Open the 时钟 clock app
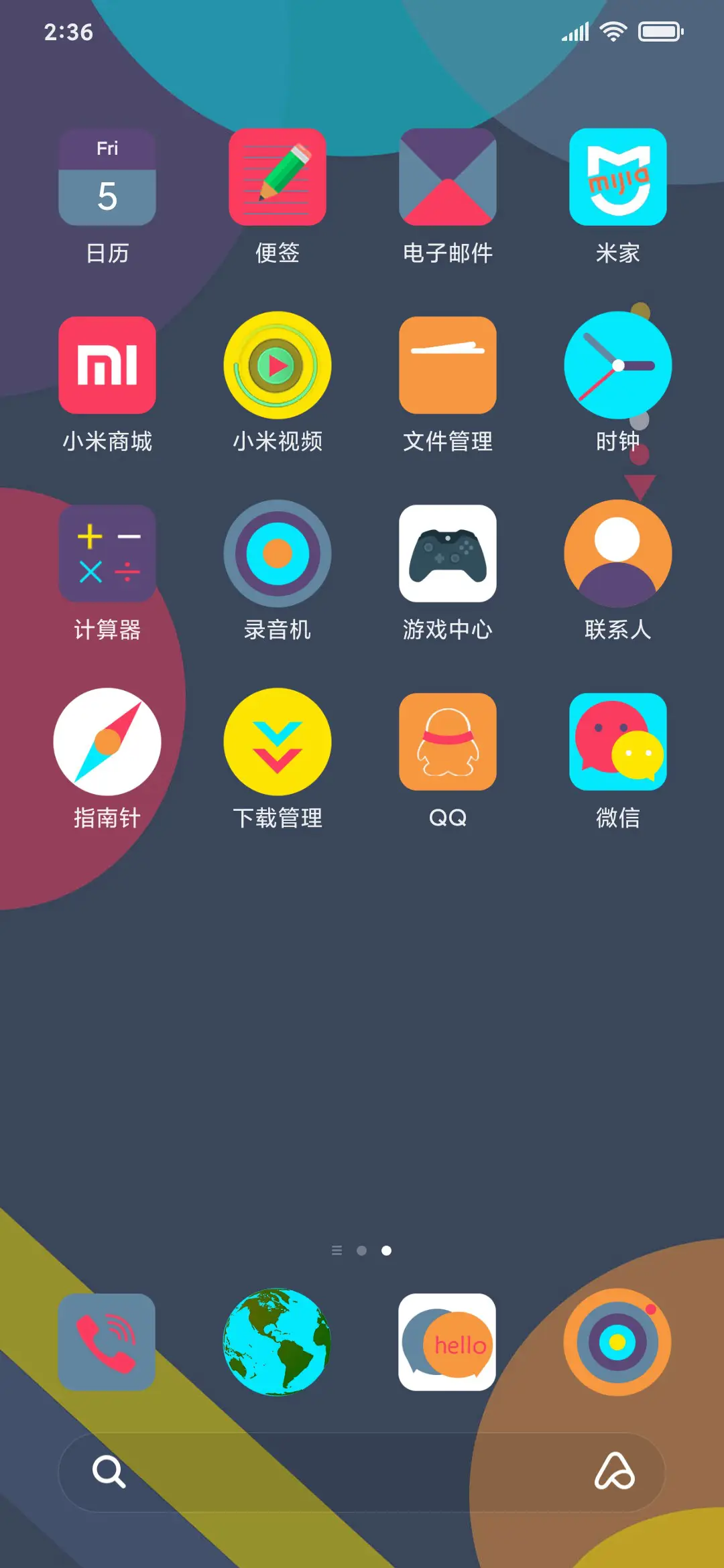The image size is (724, 1568). pyautogui.click(x=617, y=365)
